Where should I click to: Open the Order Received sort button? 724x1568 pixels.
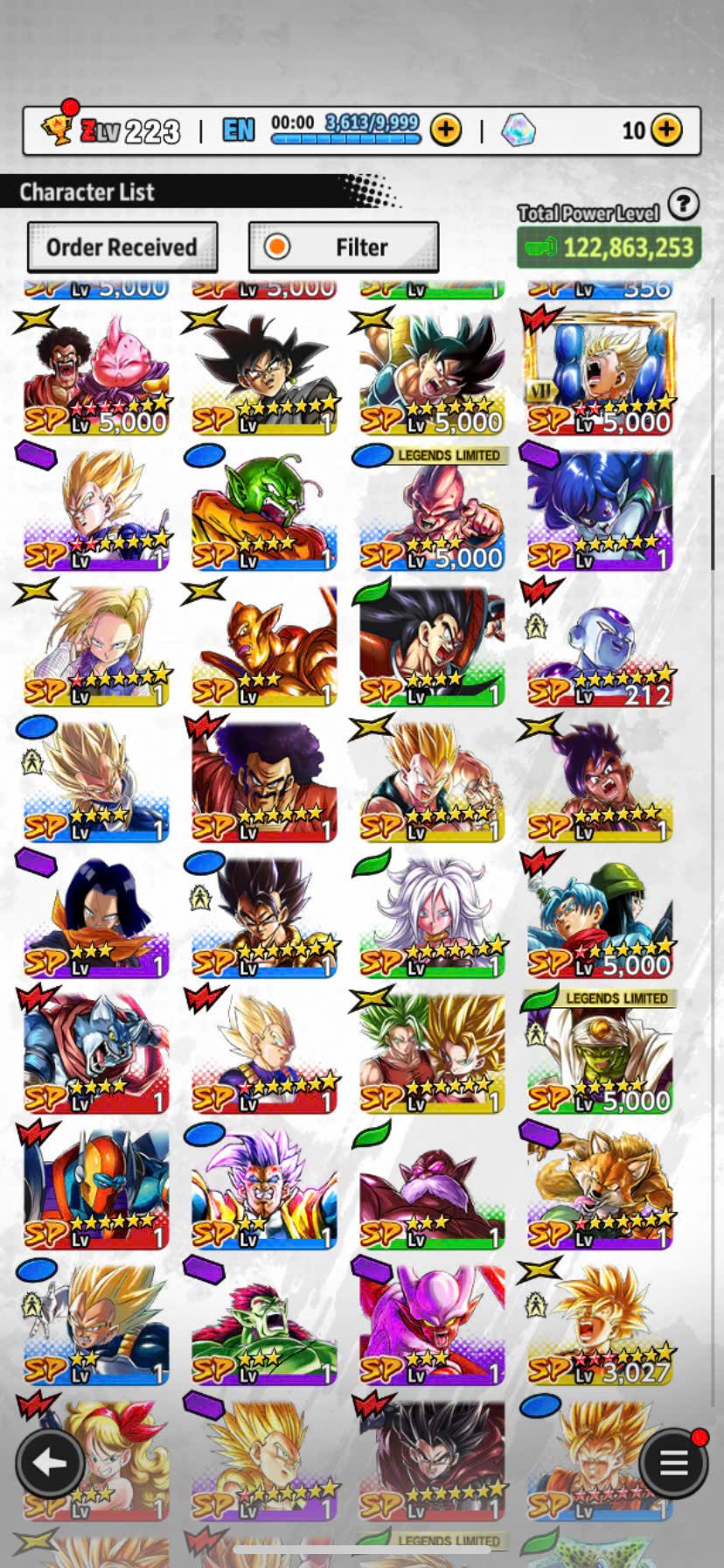[122, 248]
